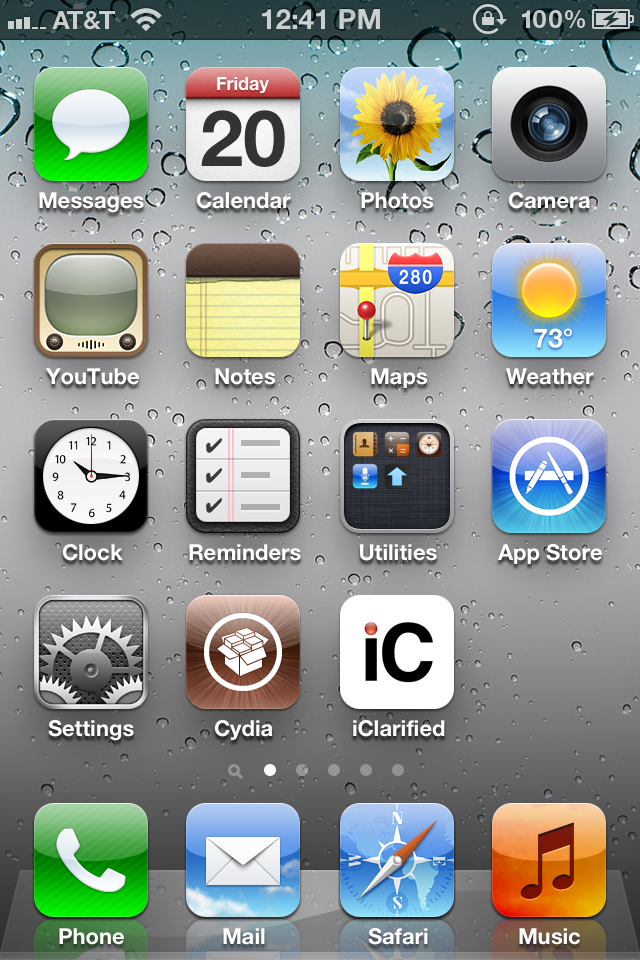This screenshot has width=640, height=960.
Task: Open the Music app
Action: [x=549, y=860]
